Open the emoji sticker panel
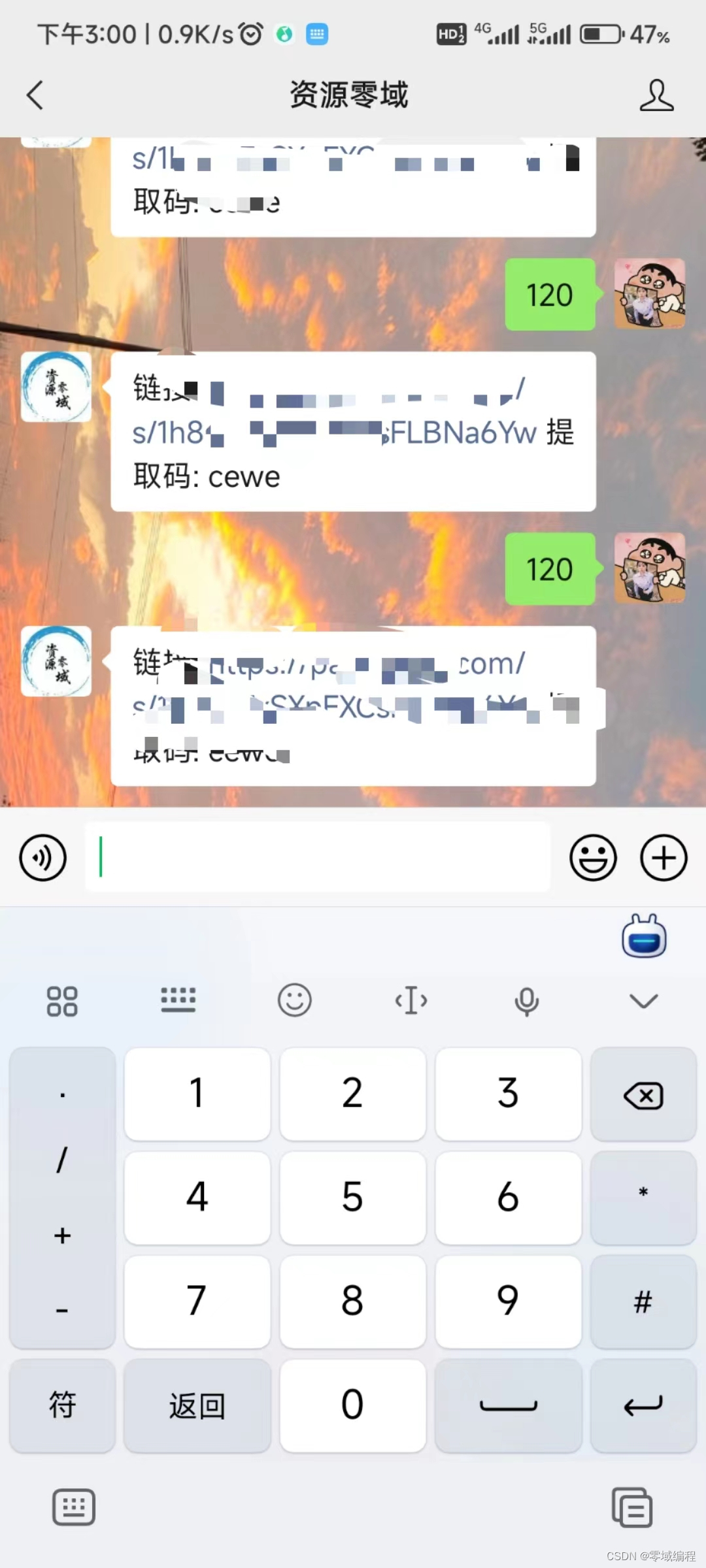706x1568 pixels. click(x=593, y=858)
